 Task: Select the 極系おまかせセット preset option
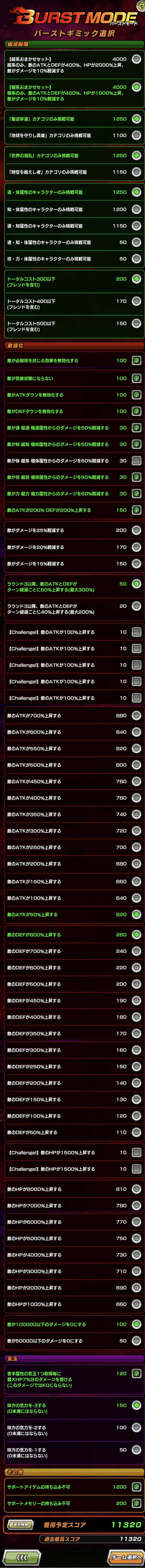click(136, 88)
